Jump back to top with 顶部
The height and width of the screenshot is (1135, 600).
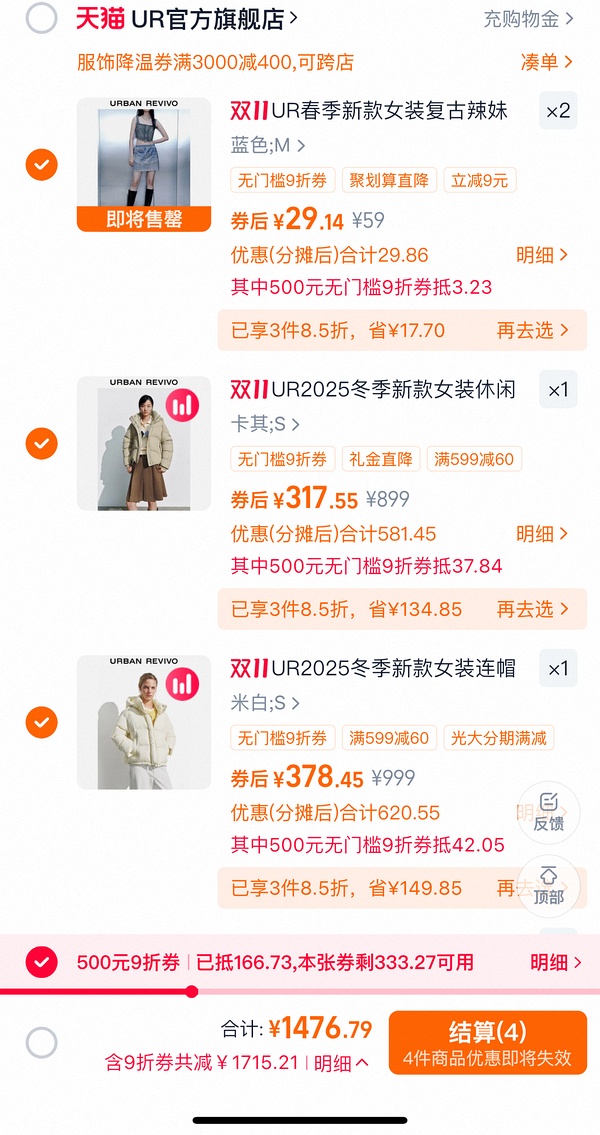coord(548,885)
